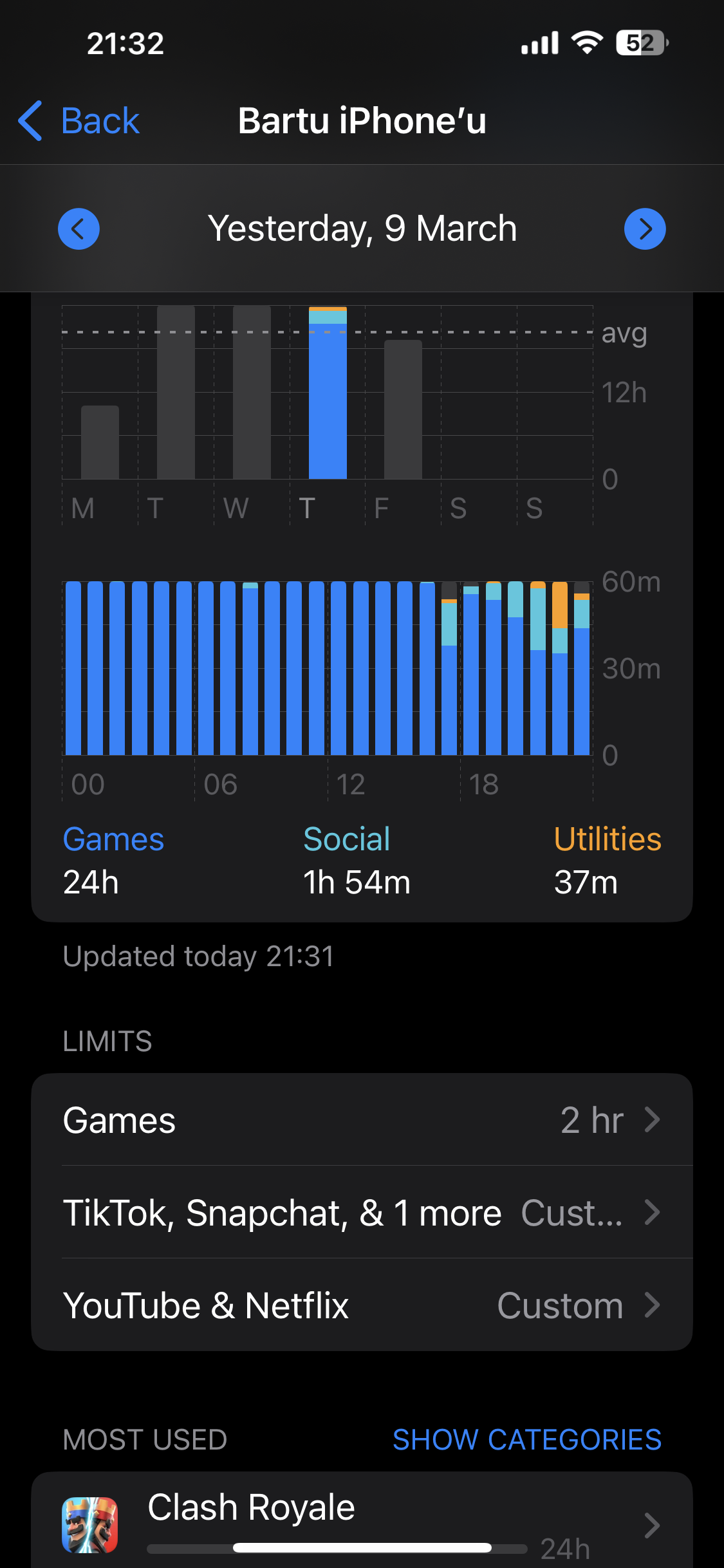Open the YouTube & Netflix limit
The height and width of the screenshot is (1568, 724).
[362, 1305]
